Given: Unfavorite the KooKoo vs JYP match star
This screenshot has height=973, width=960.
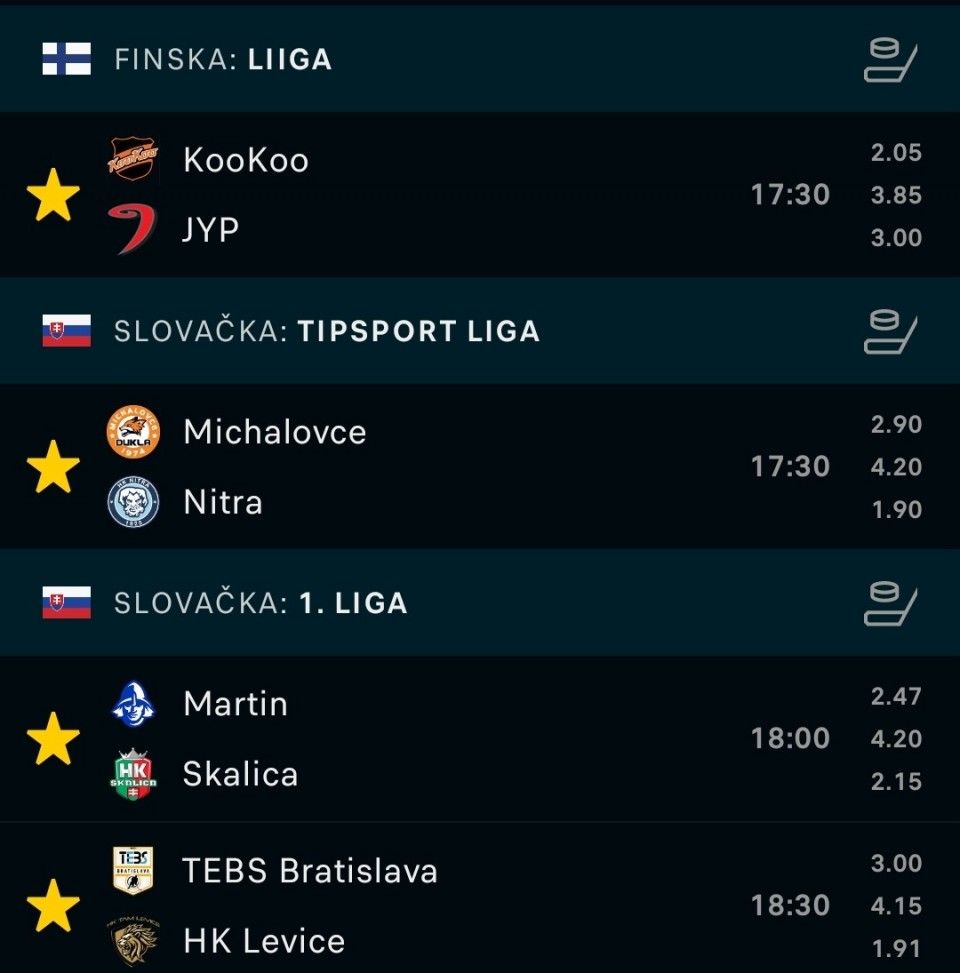Looking at the screenshot, I should click(x=53, y=195).
